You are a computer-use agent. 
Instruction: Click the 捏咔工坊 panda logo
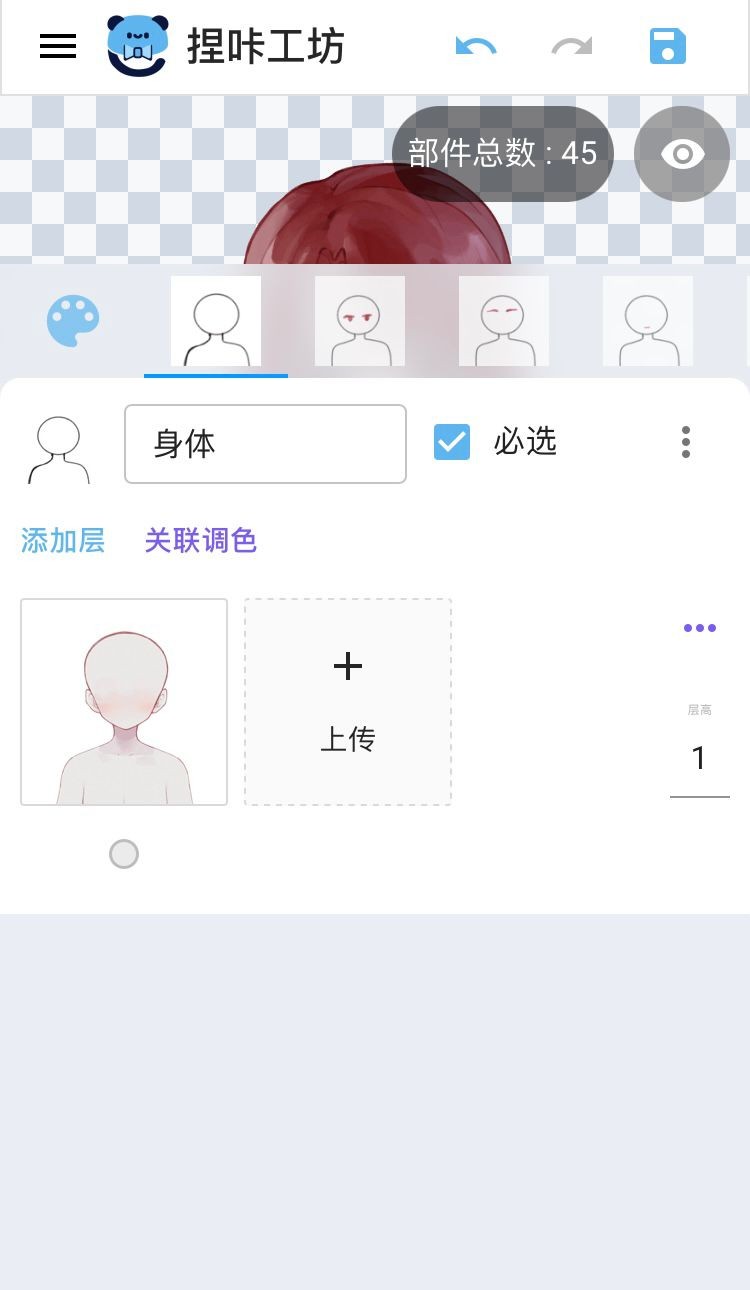pos(135,45)
